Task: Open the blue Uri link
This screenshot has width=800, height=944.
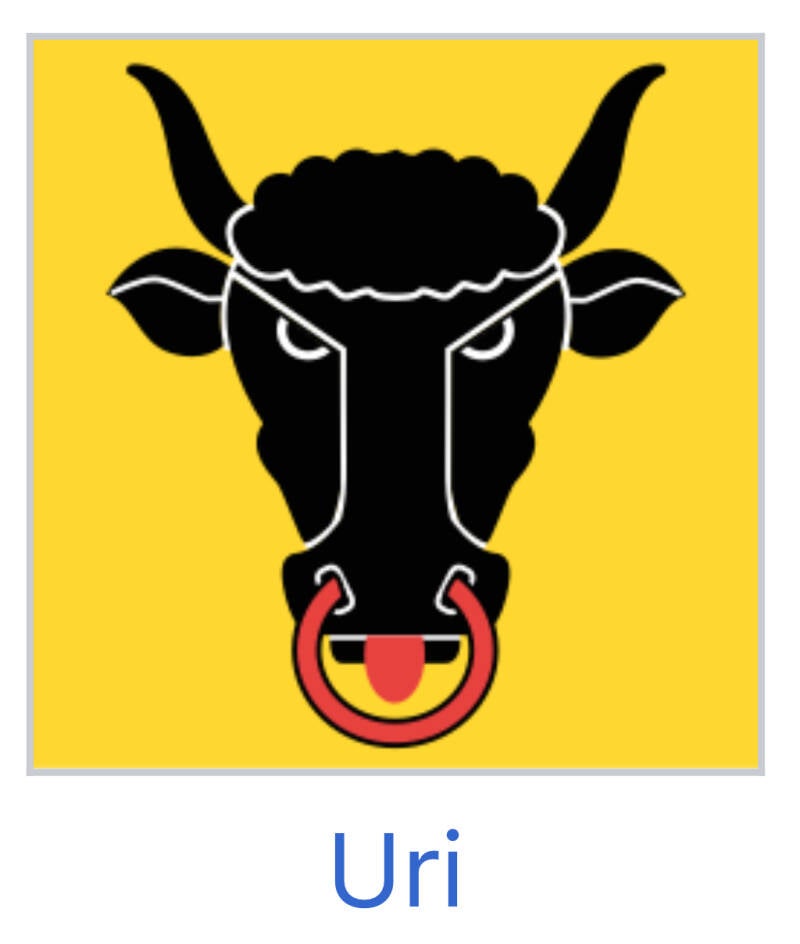Action: pos(397,866)
